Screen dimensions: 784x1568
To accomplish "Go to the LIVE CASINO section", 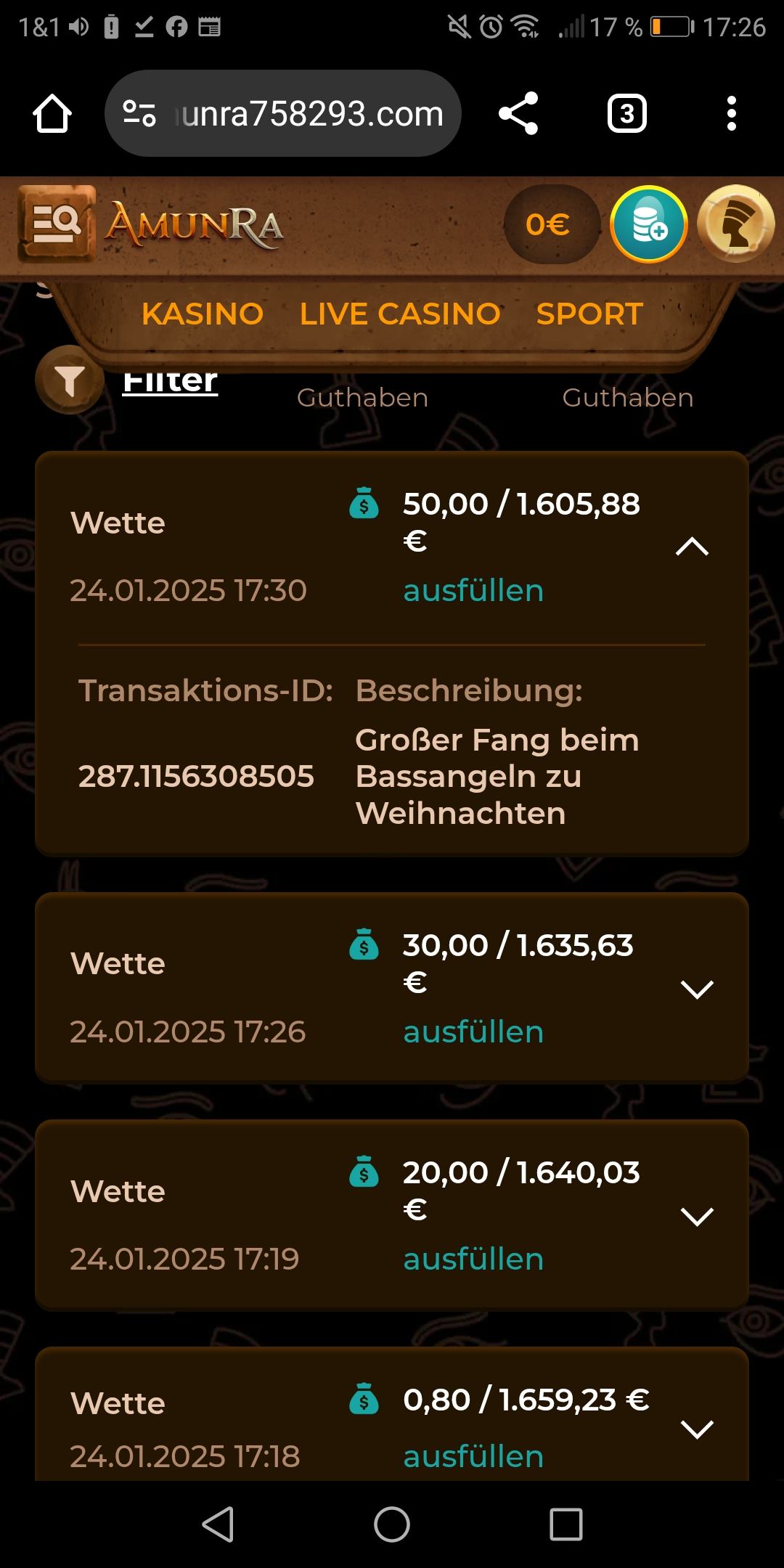I will [x=400, y=314].
